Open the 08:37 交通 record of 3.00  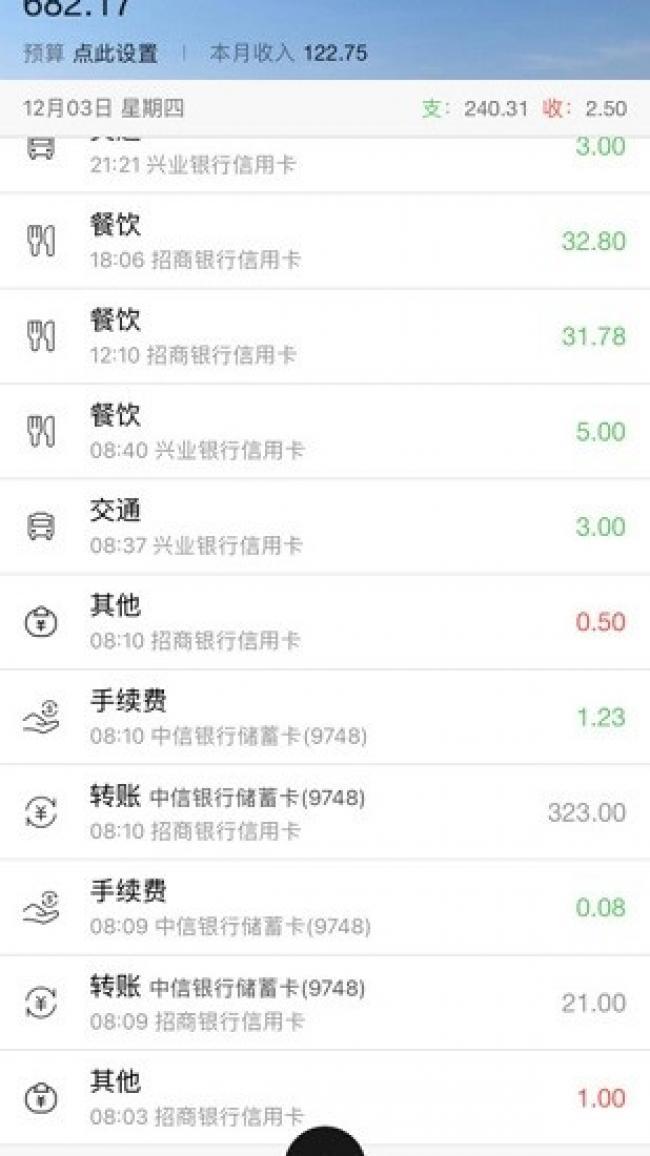point(325,526)
